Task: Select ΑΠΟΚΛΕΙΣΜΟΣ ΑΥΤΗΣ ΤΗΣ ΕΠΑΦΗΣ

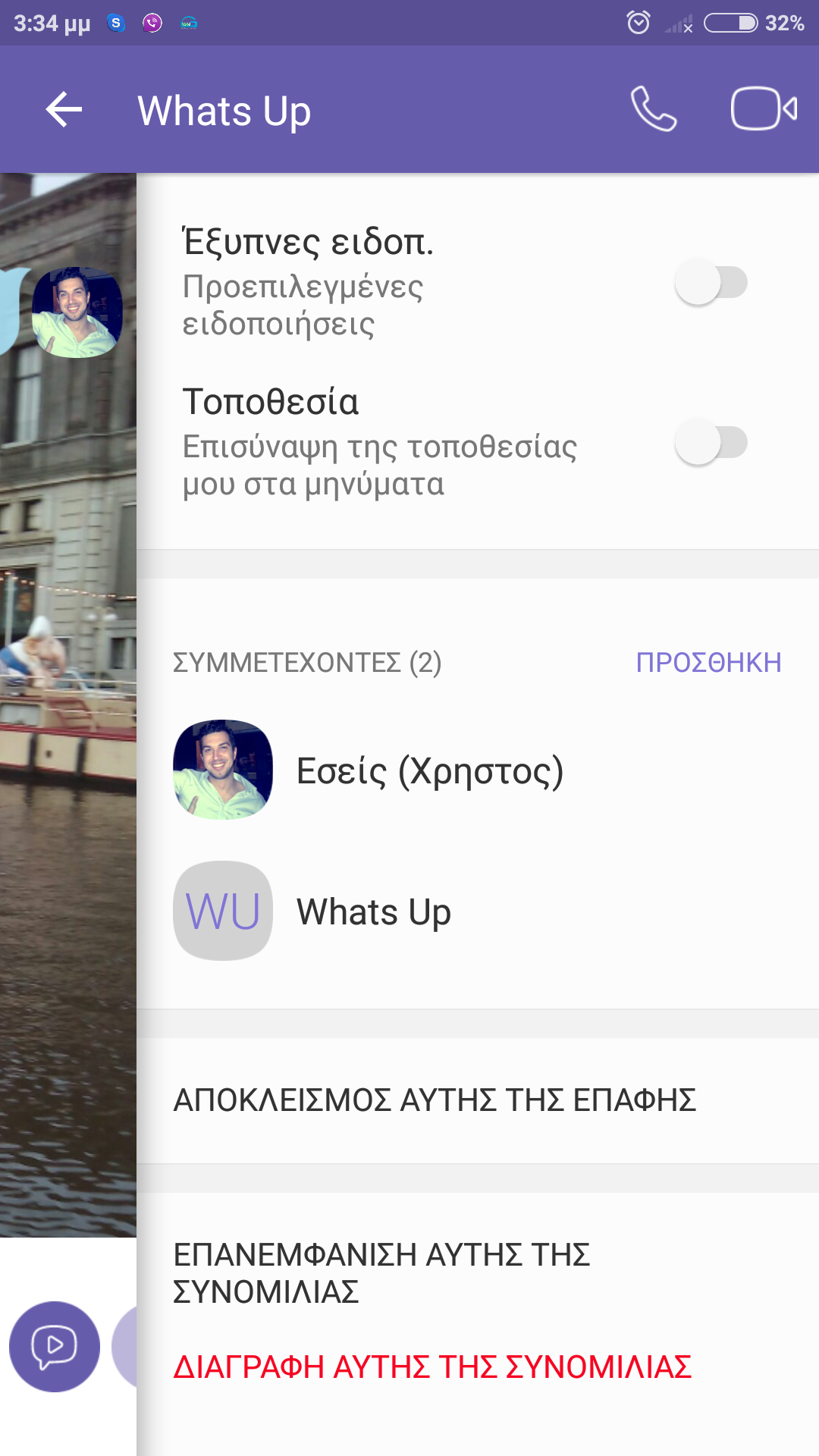Action: (435, 1100)
